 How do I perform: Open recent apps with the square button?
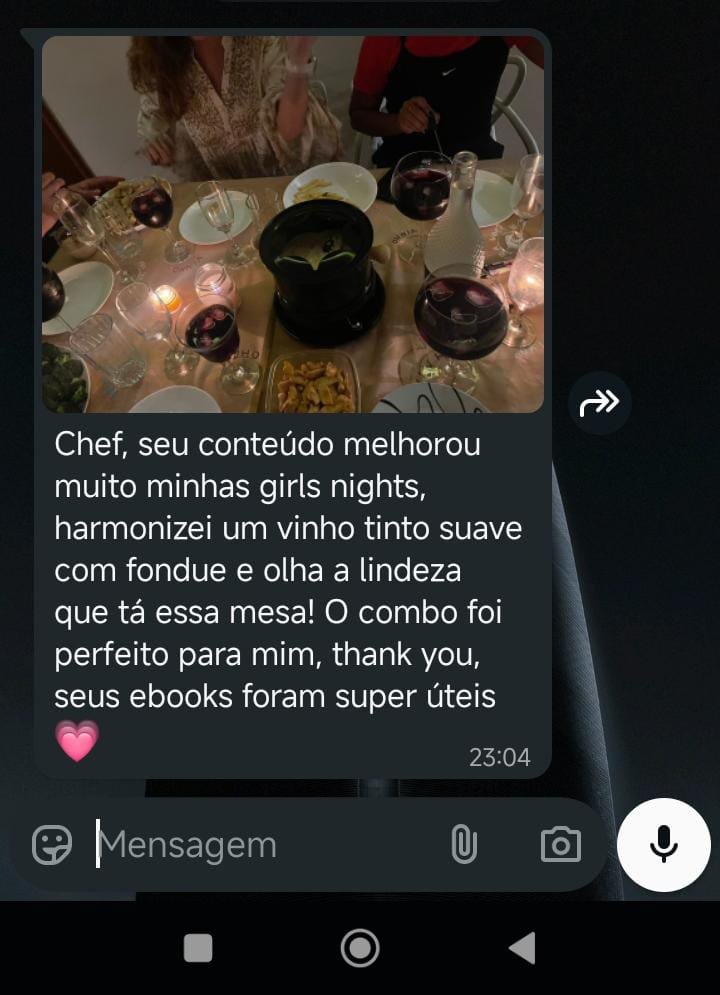[198, 947]
